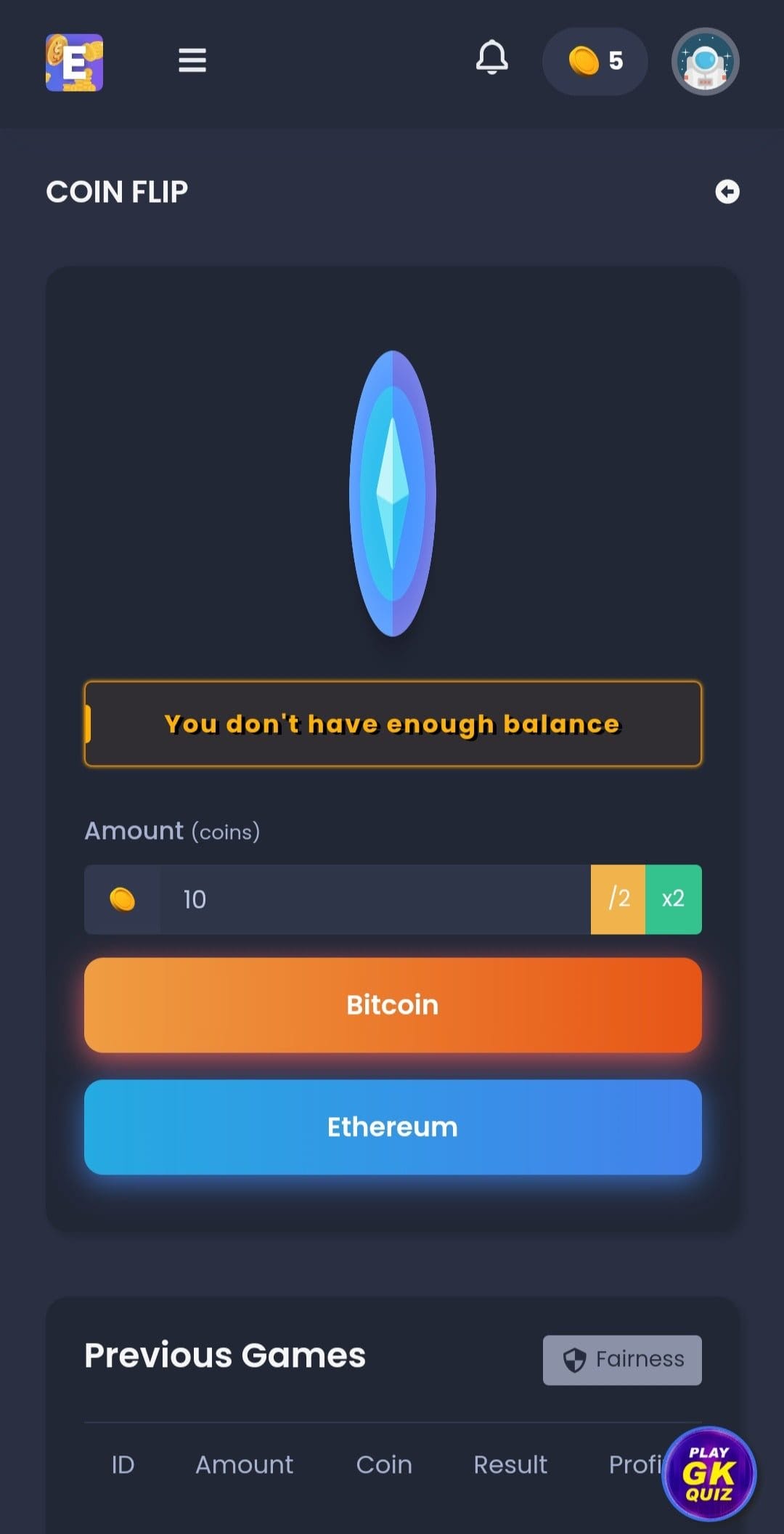
Task: Open the astronaut profile avatar
Action: click(705, 62)
